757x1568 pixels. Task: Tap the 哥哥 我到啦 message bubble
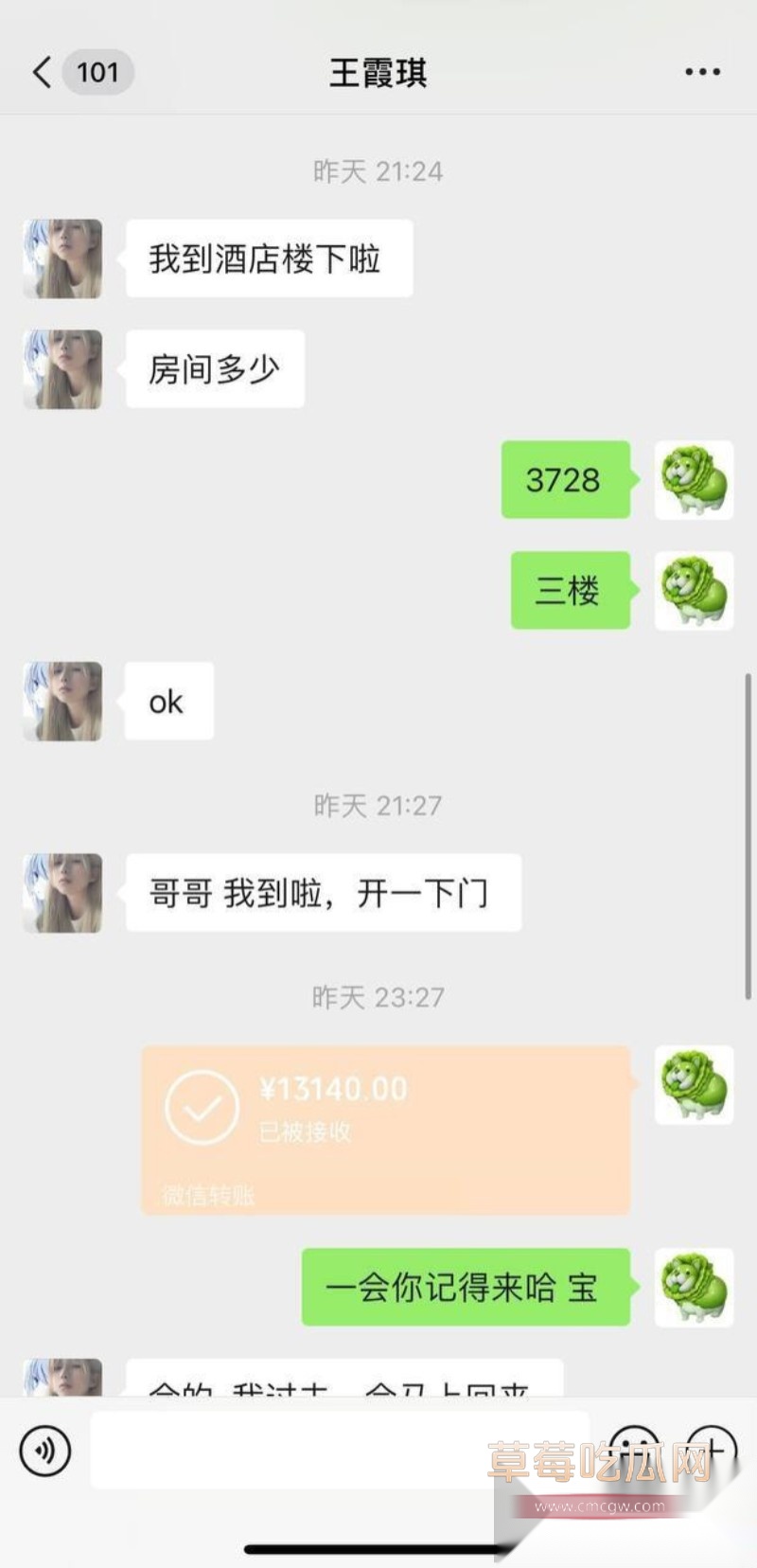tap(323, 893)
